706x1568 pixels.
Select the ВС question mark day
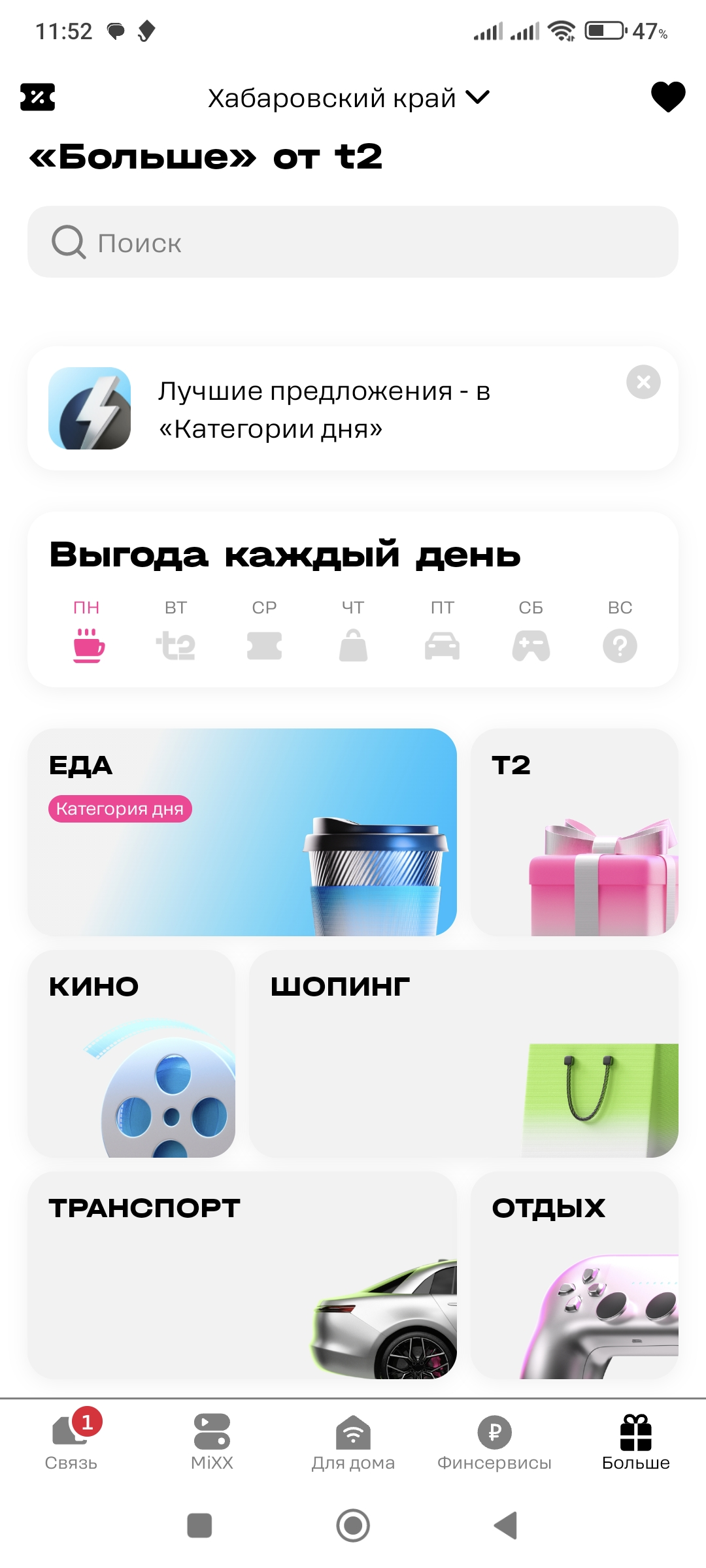620,630
